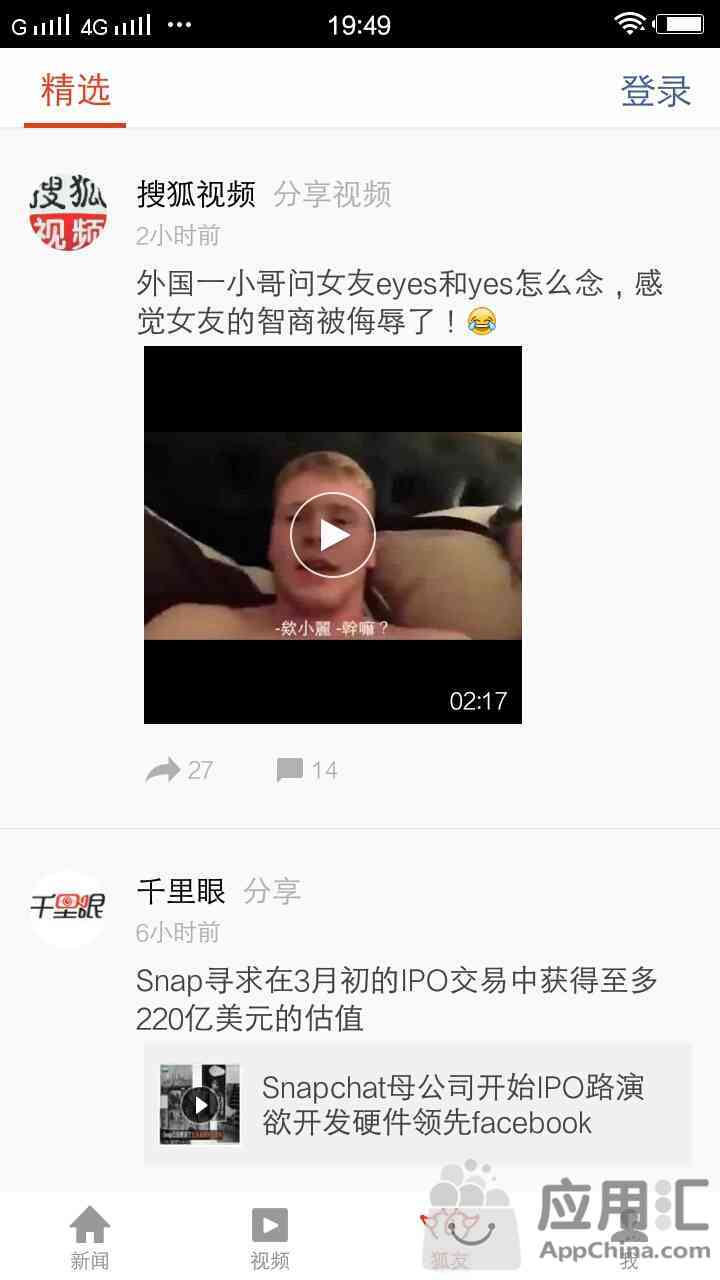Tap 登录 to log in
This screenshot has height=1280, width=720.
656,91
